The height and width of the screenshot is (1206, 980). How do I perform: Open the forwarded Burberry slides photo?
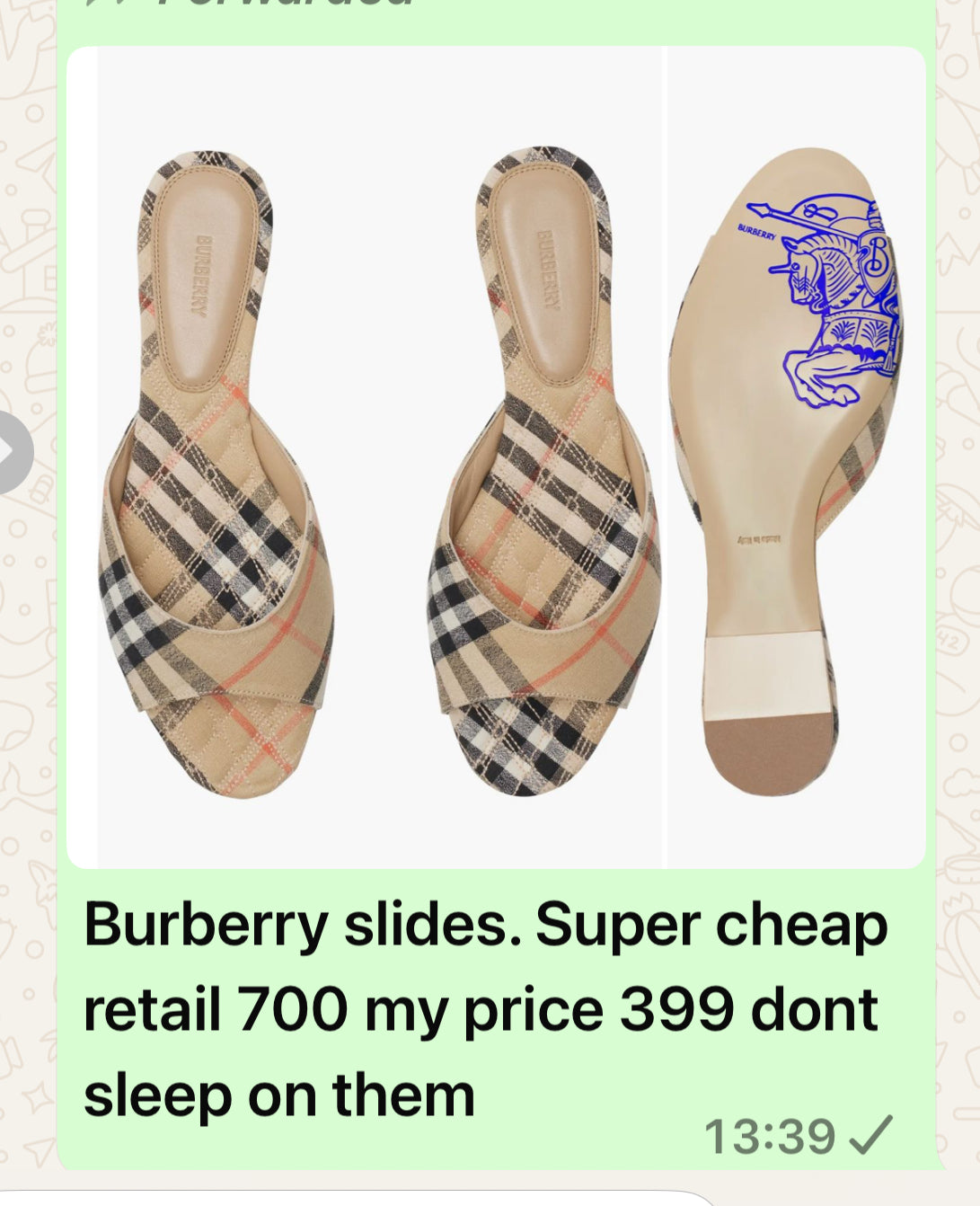(x=496, y=457)
